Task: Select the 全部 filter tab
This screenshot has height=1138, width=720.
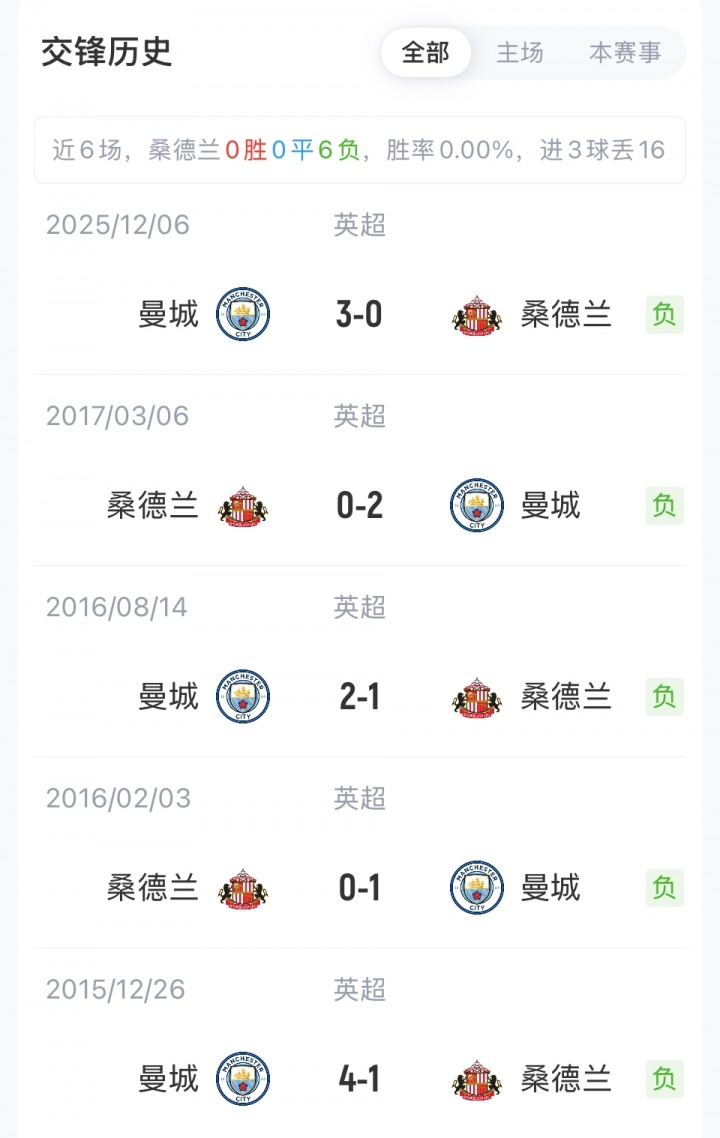Action: [426, 52]
